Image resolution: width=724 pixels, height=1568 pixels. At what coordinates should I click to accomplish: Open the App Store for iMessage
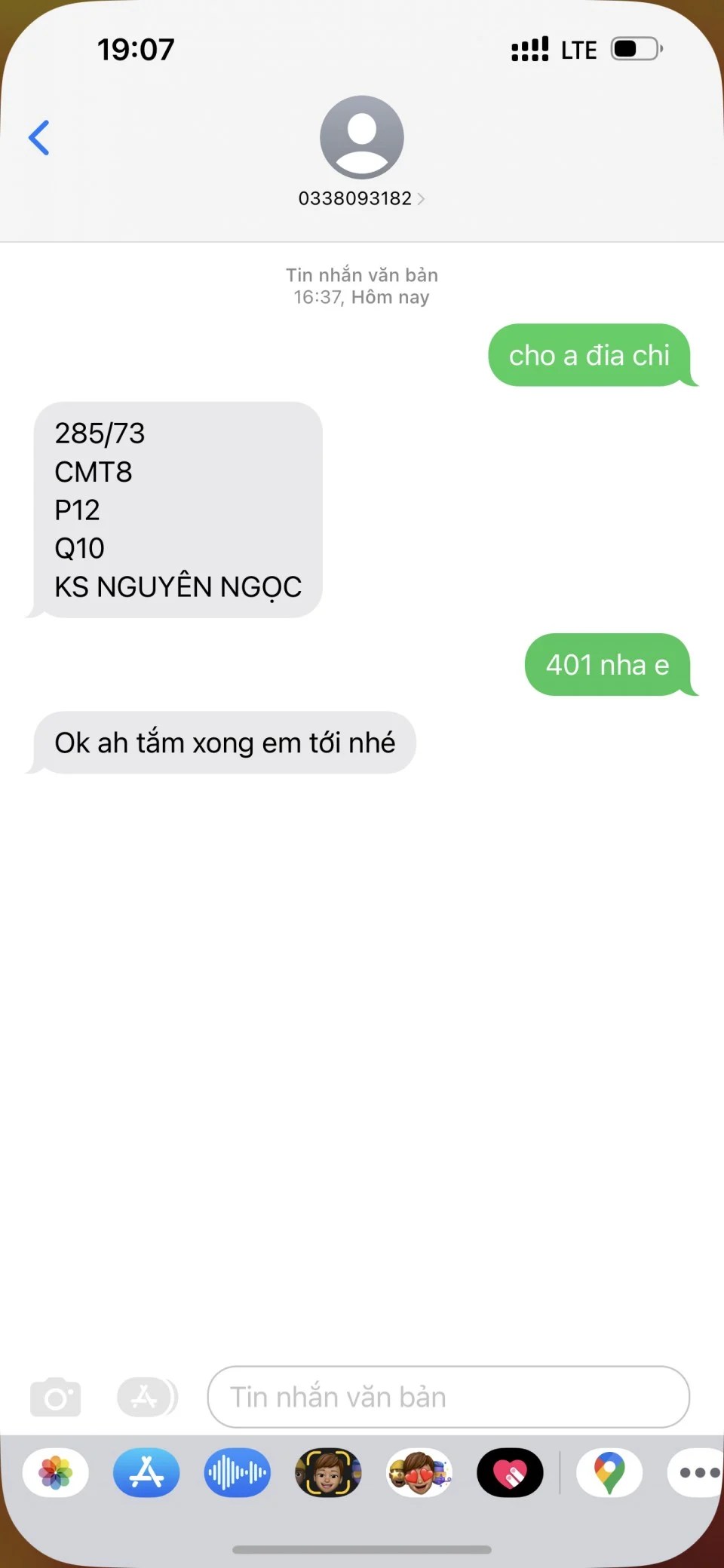pyautogui.click(x=146, y=1472)
